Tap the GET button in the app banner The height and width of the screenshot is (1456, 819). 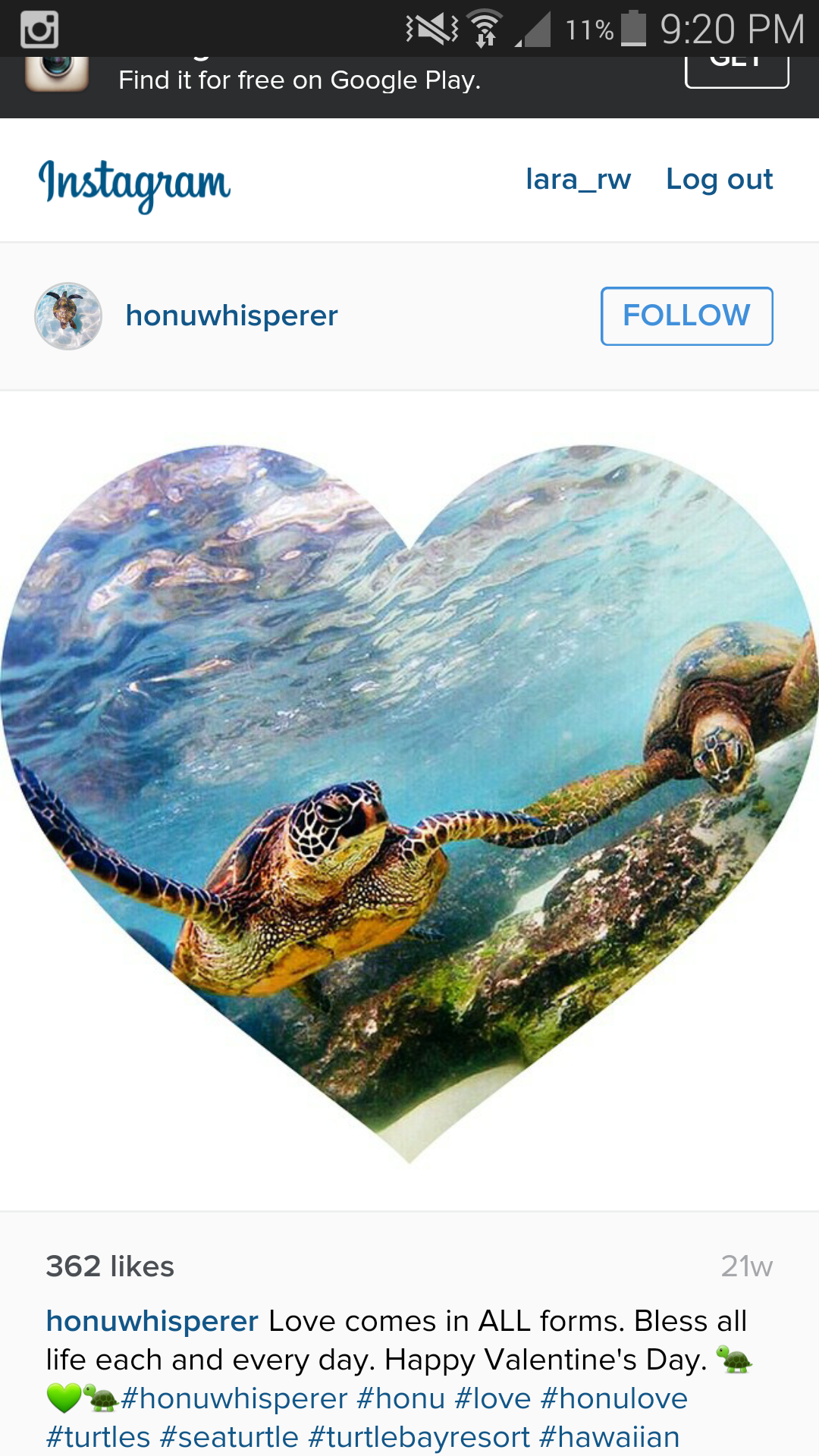736,71
